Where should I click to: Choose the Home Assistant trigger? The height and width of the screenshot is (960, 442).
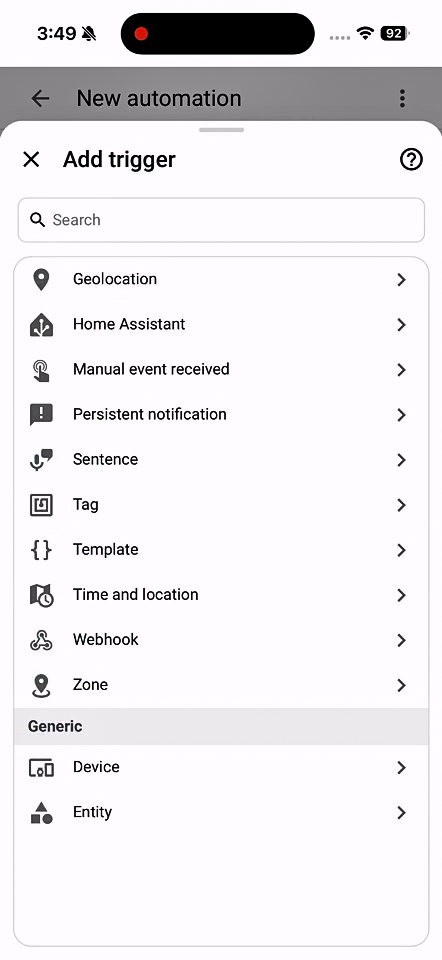pyautogui.click(x=221, y=324)
